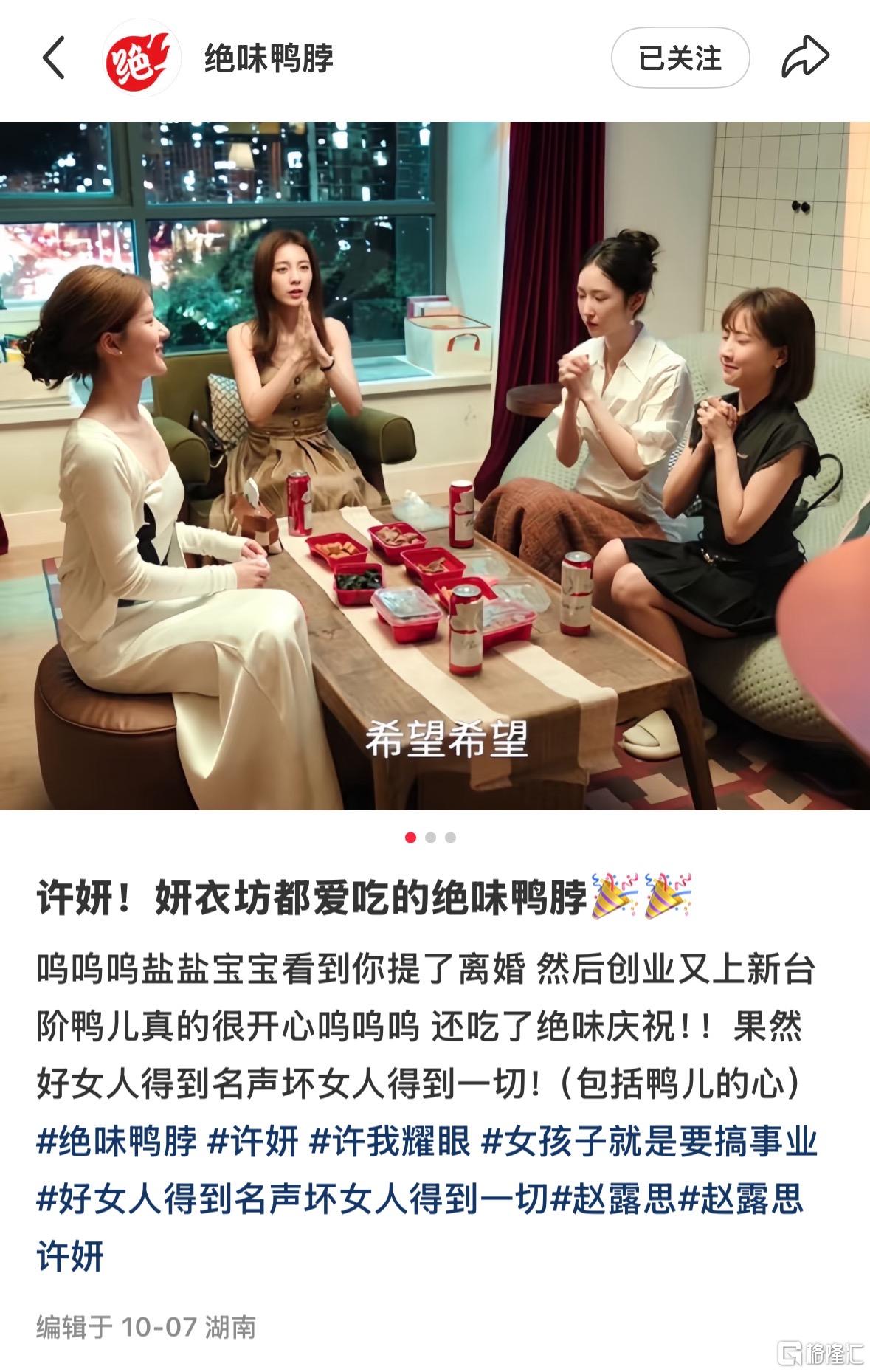This screenshot has width=870, height=1372.
Task: Open 绝味鸭脖 profile avatar
Action: click(142, 58)
